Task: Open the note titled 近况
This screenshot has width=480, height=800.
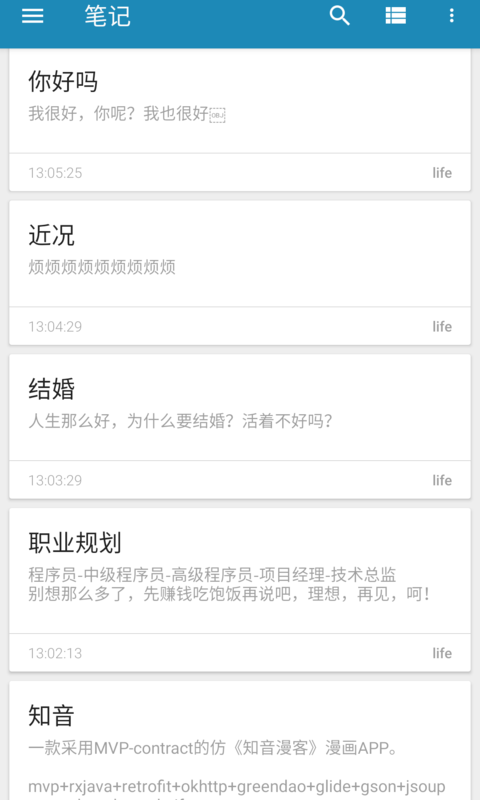Action: pos(240,273)
